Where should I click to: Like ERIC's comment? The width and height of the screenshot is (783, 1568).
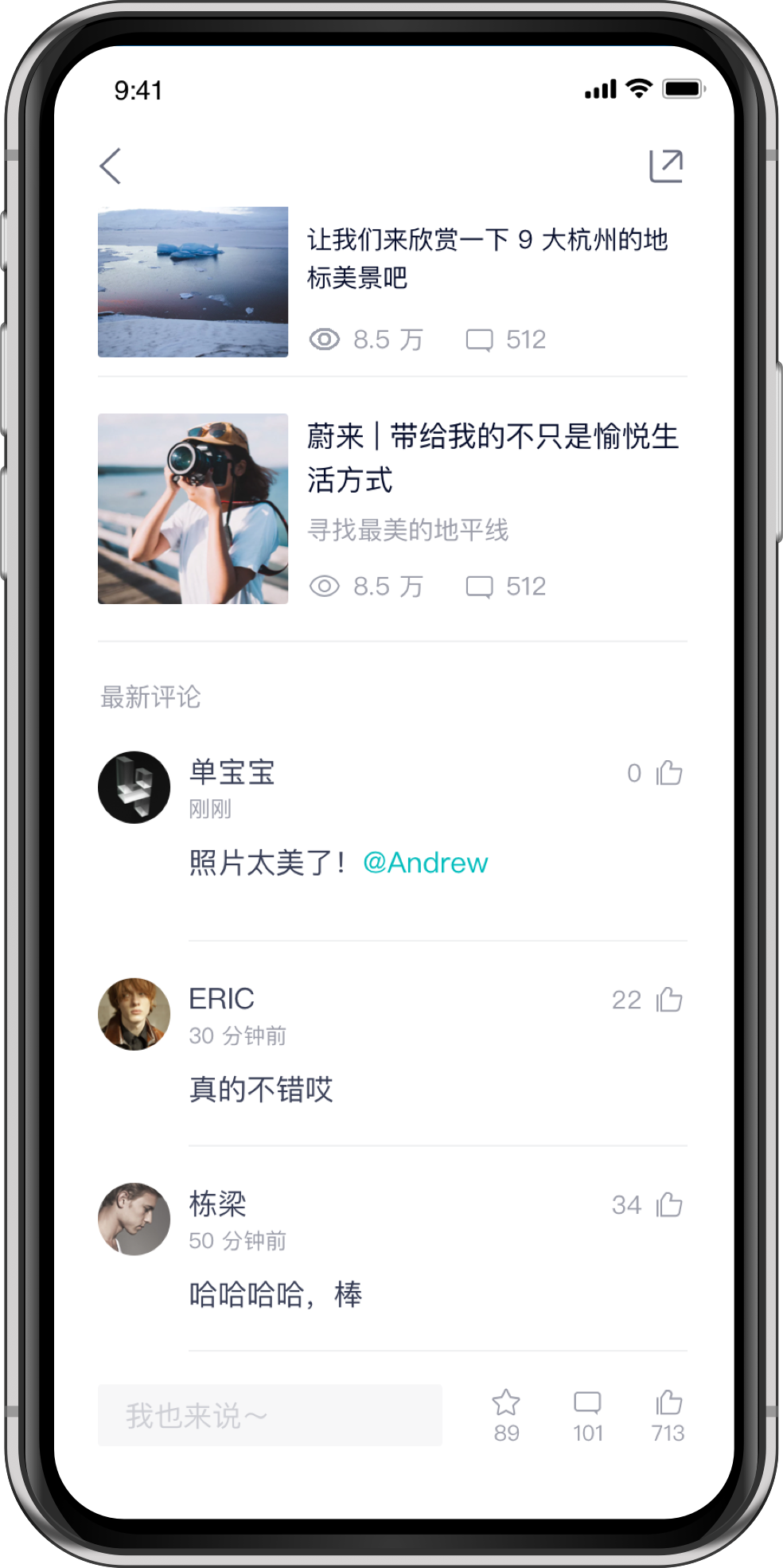pyautogui.click(x=669, y=1000)
